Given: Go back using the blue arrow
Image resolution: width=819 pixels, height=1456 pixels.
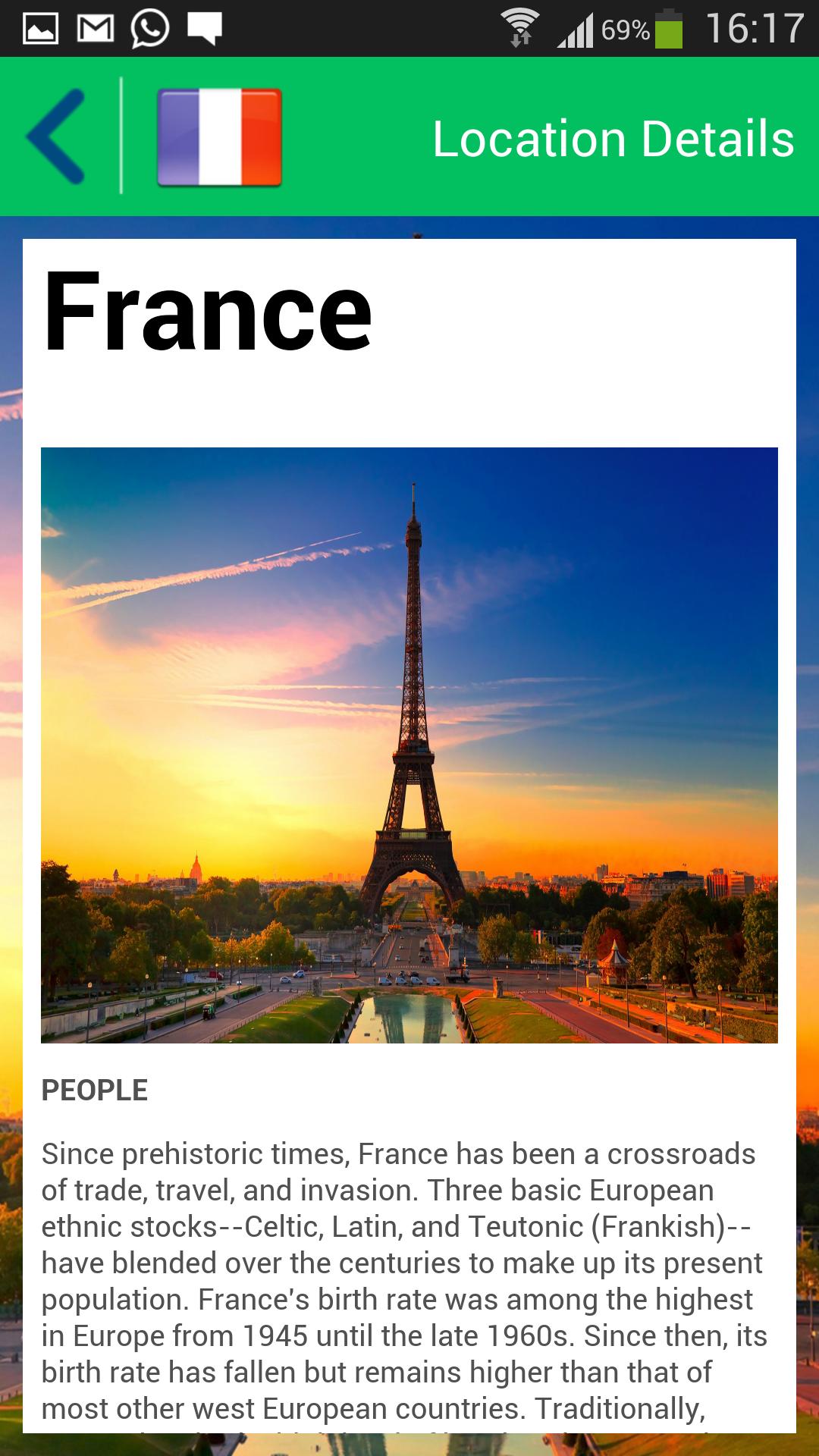Looking at the screenshot, I should pyautogui.click(x=55, y=136).
